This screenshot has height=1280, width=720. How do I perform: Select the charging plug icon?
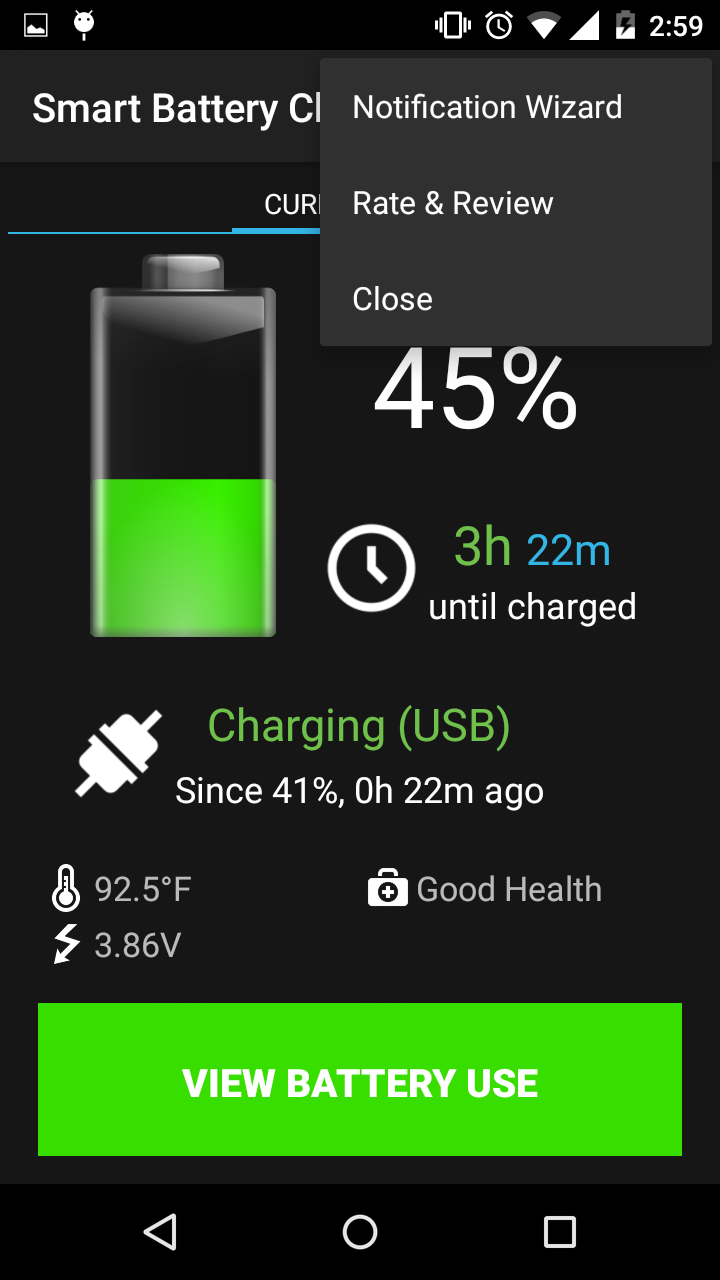pos(116,753)
